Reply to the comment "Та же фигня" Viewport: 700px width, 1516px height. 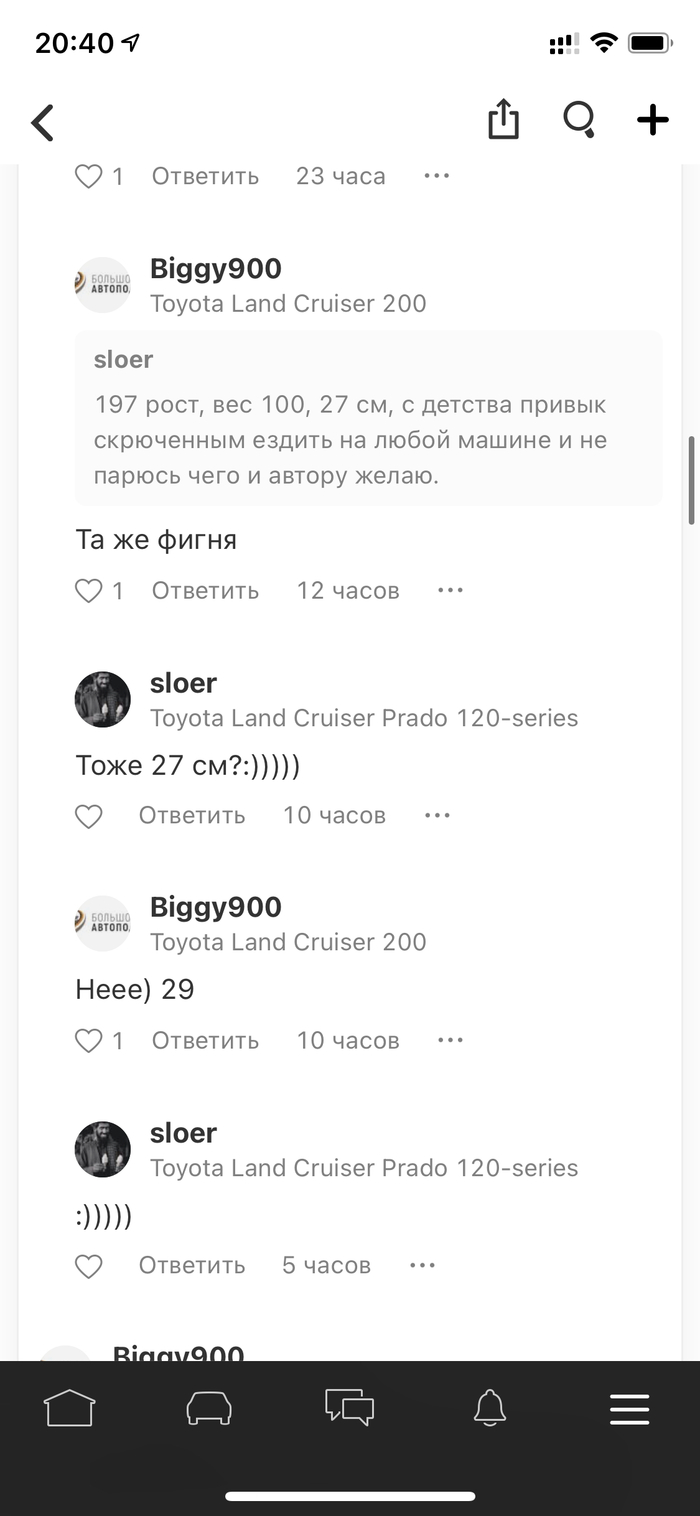[x=205, y=591]
